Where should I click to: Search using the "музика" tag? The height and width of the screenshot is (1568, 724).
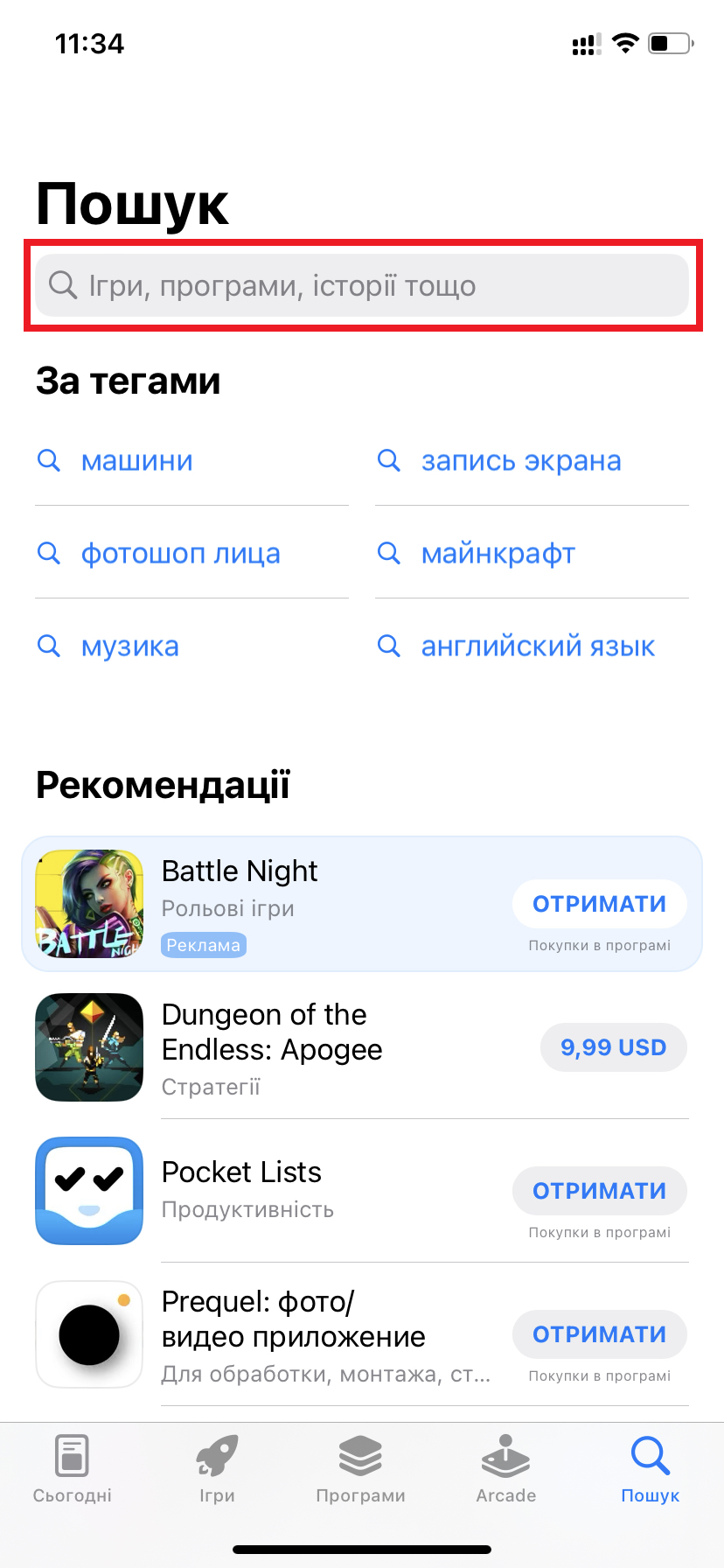pyautogui.click(x=129, y=646)
